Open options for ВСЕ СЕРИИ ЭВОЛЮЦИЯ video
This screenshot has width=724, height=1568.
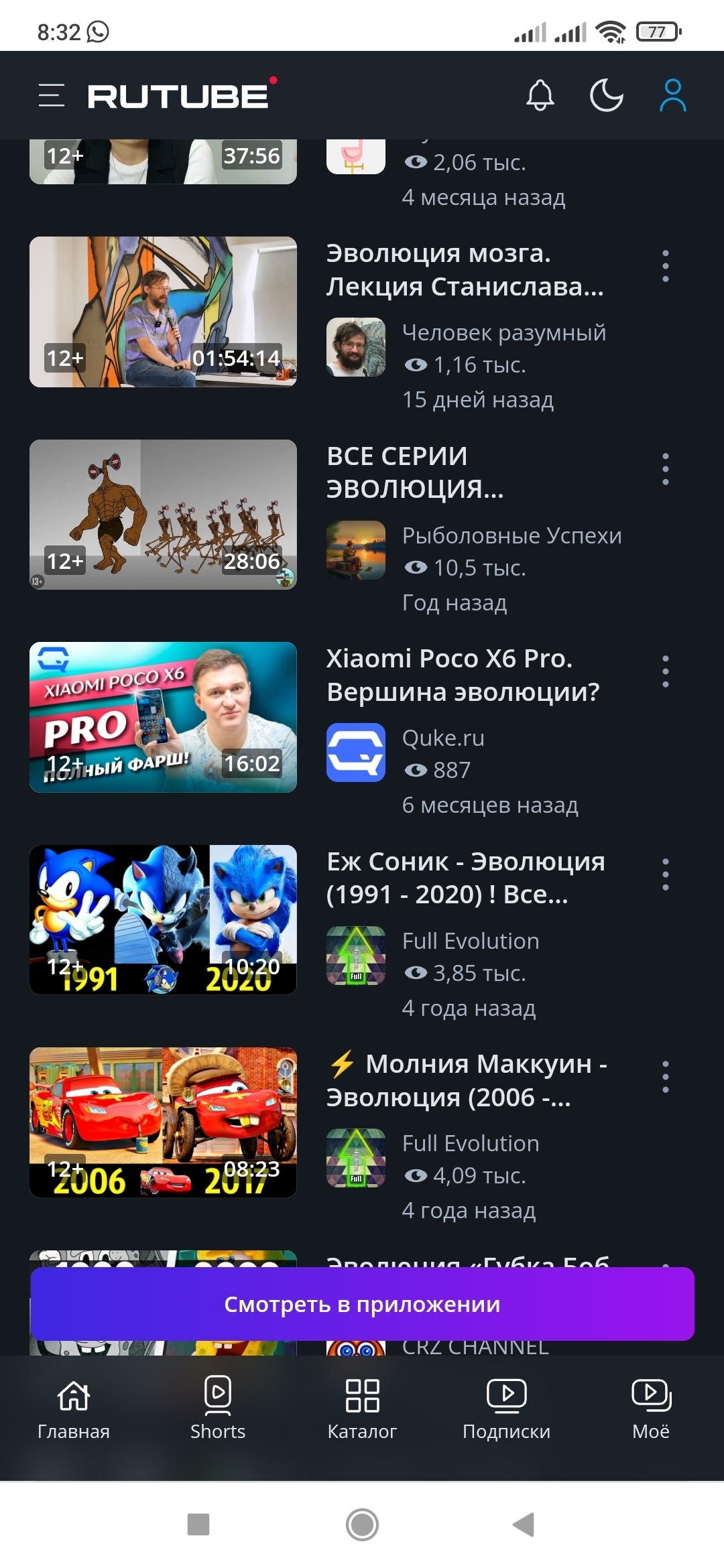click(665, 469)
